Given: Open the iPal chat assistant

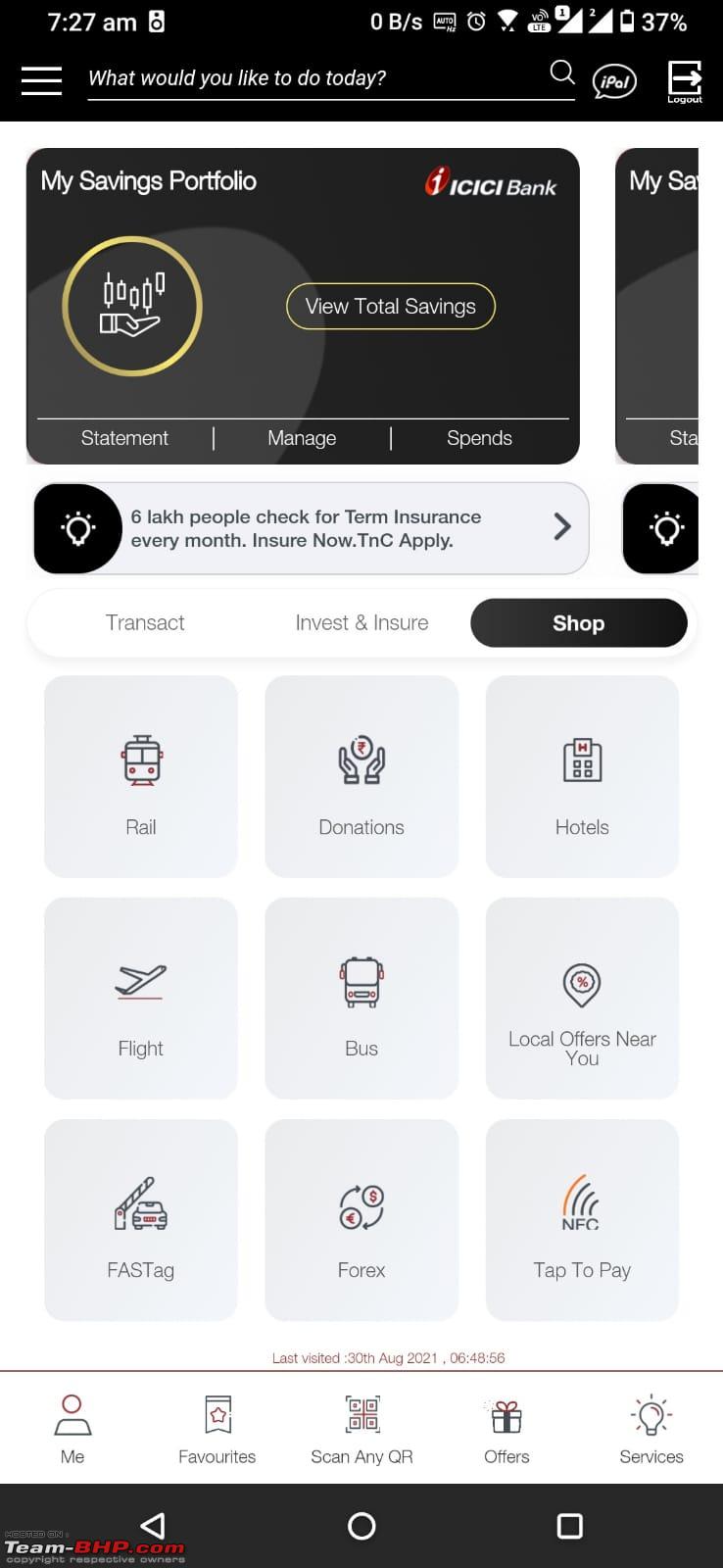Looking at the screenshot, I should tap(614, 81).
